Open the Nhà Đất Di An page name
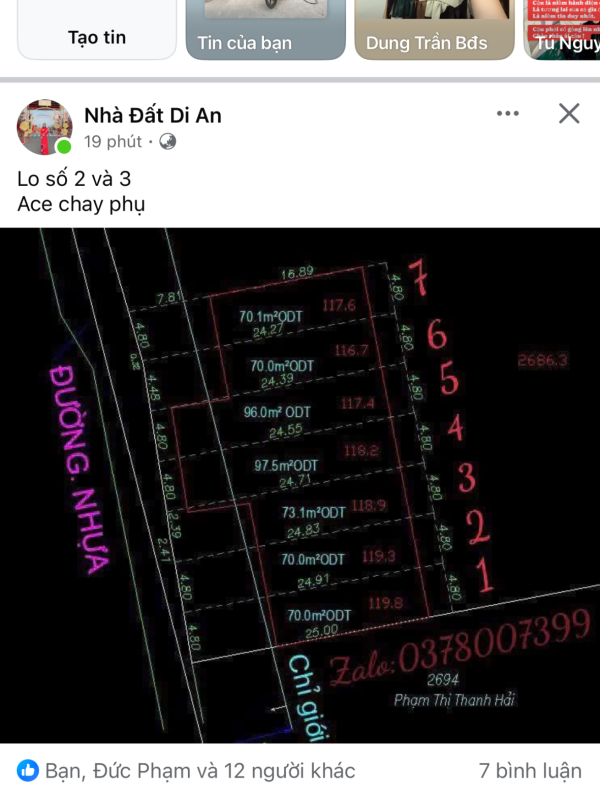 (x=153, y=115)
